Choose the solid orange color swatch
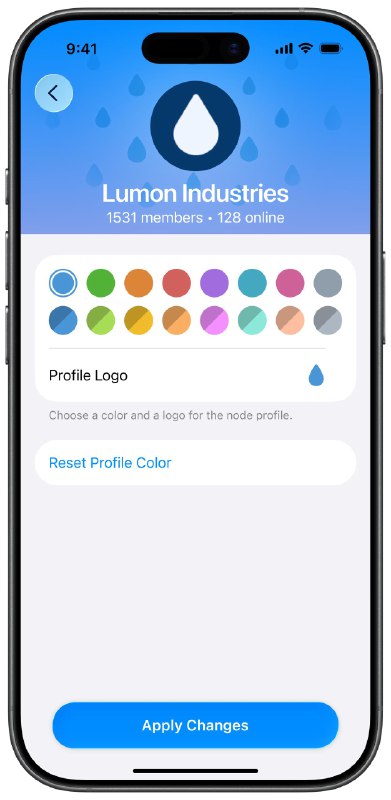This screenshot has width=391, height=800. [138, 283]
